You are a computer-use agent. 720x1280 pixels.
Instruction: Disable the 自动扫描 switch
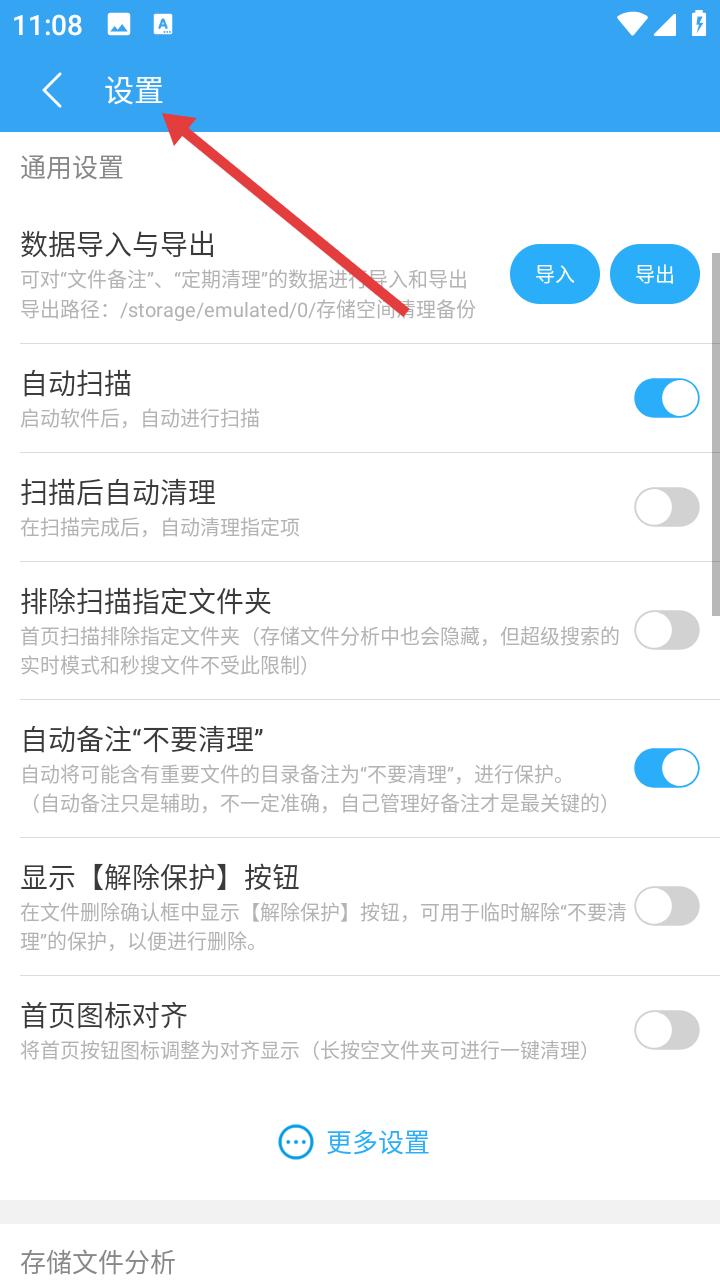(x=667, y=398)
